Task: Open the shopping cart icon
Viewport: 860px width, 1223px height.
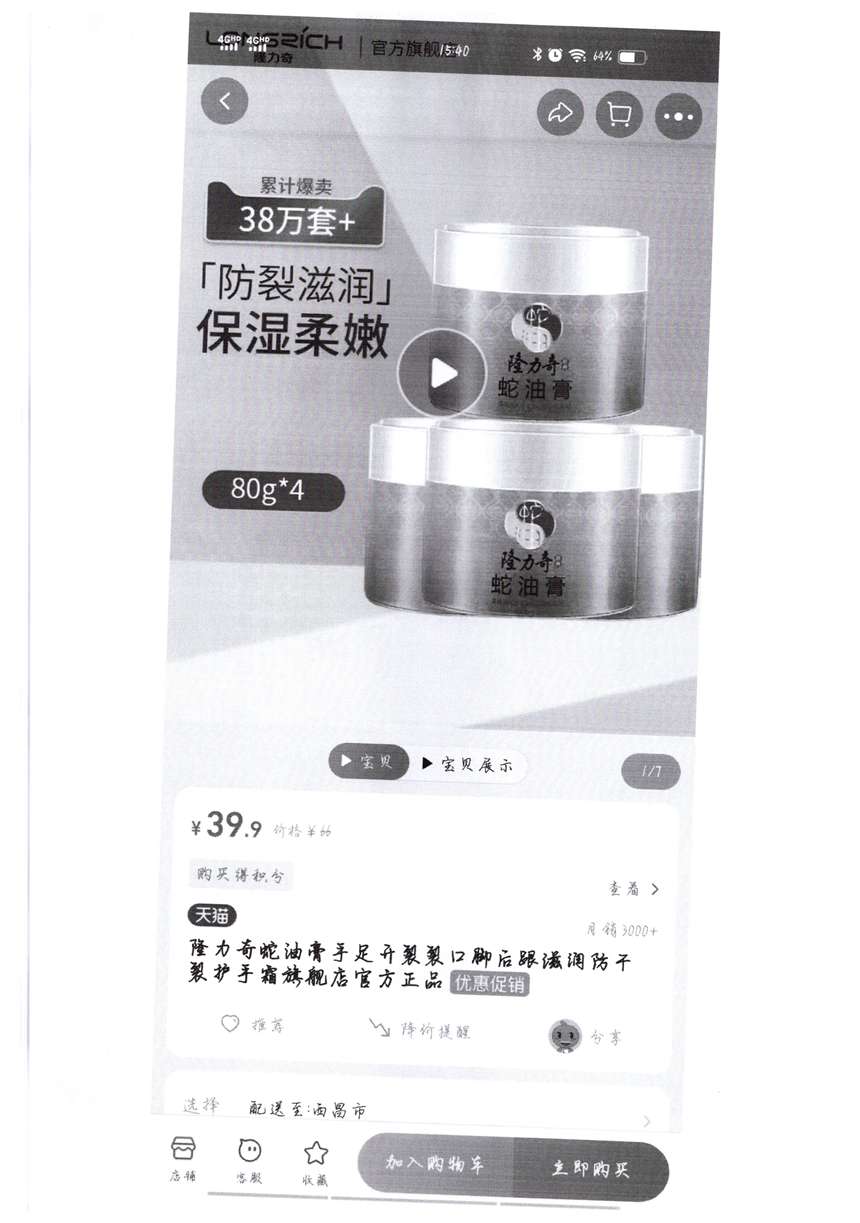Action: [x=619, y=114]
